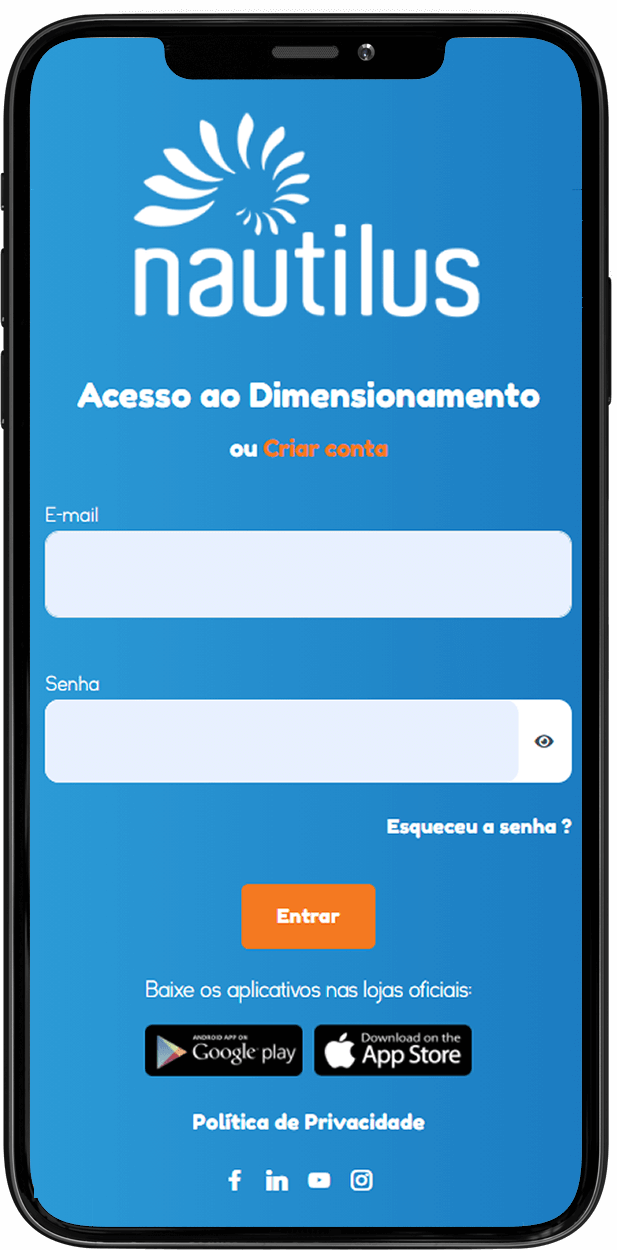Viewport: 617px width, 1250px height.
Task: Visit the Facebook page icon
Action: tap(235, 1181)
